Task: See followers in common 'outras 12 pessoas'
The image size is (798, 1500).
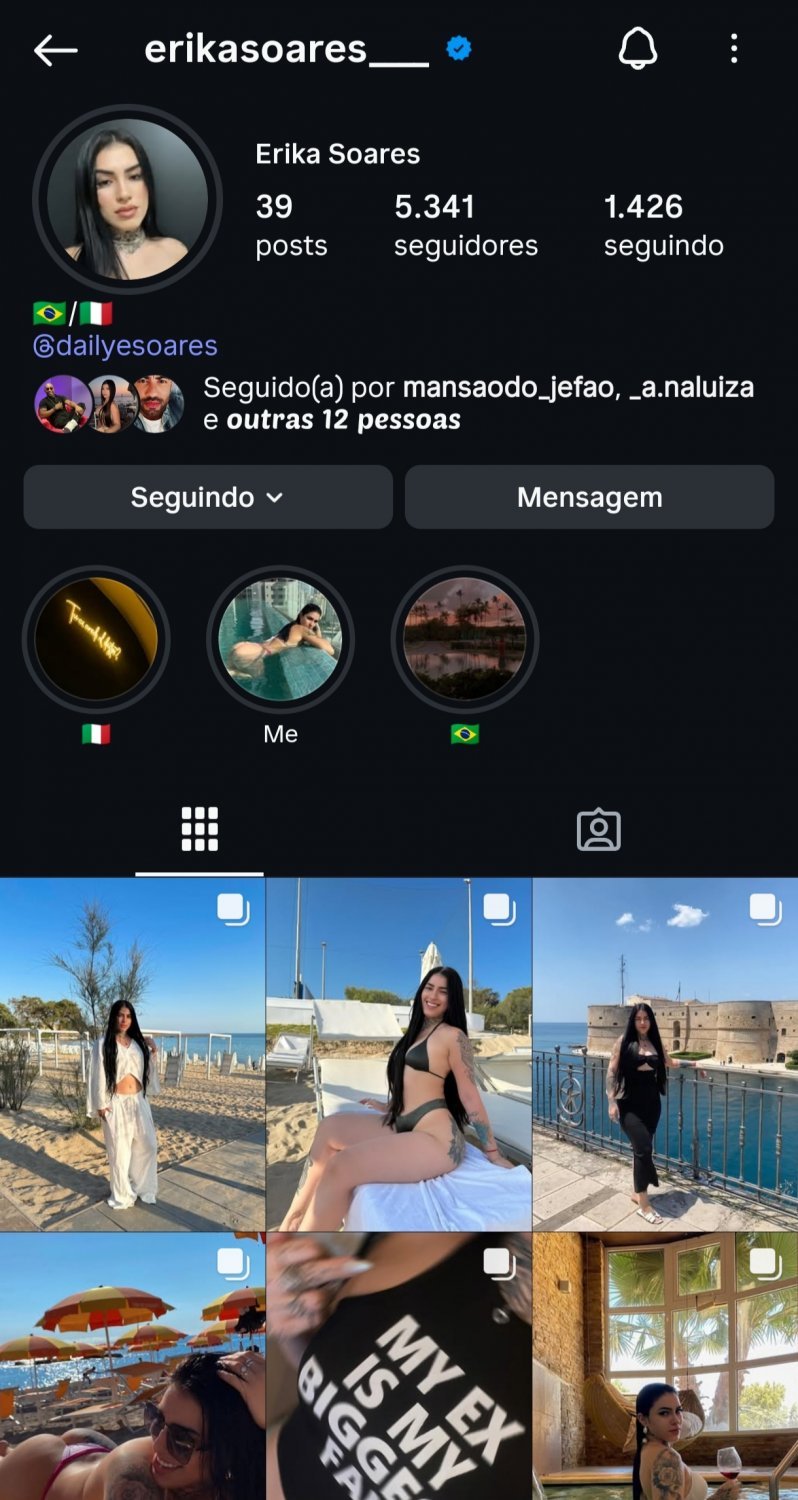Action: (343, 420)
